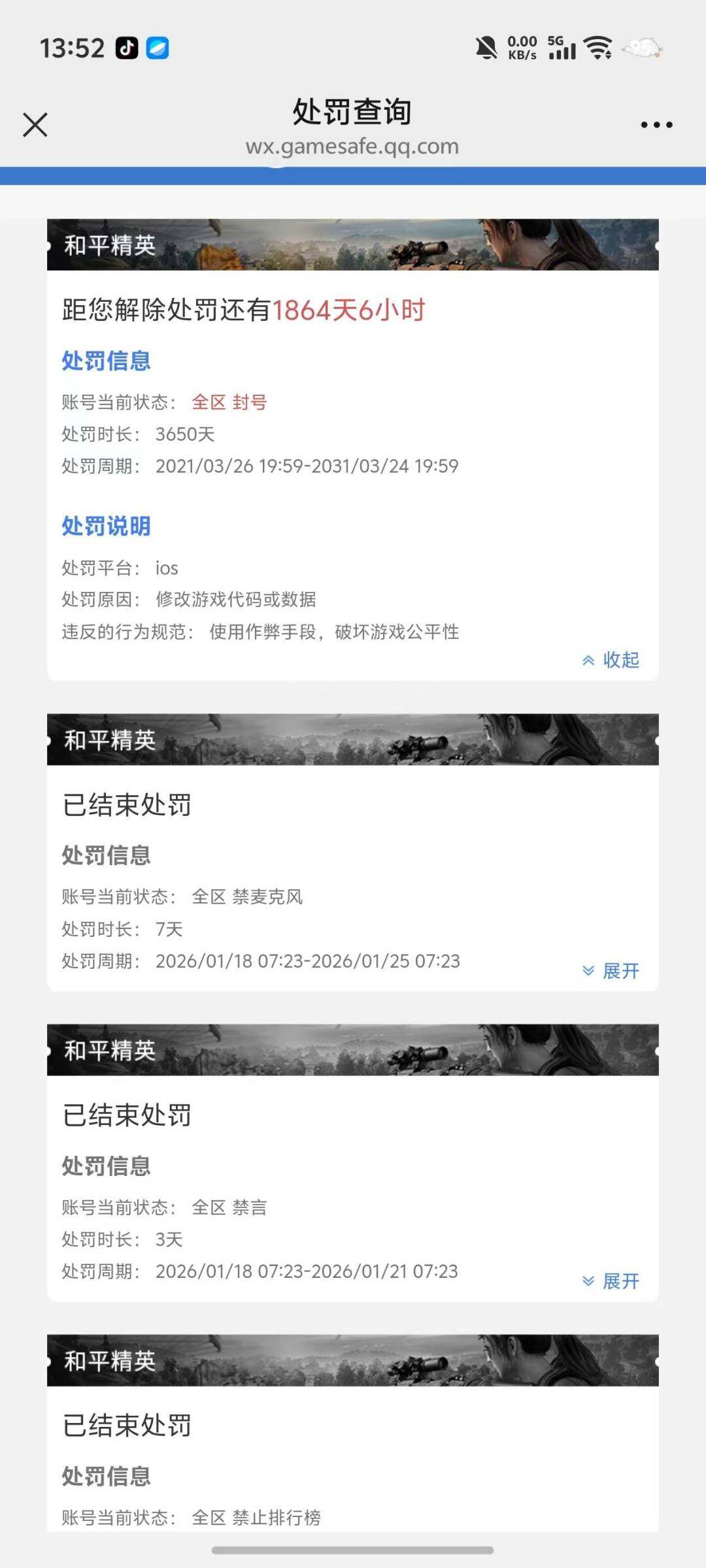
Task: Expand details of the 禁麦克风 punishment via 展开
Action: [x=609, y=972]
